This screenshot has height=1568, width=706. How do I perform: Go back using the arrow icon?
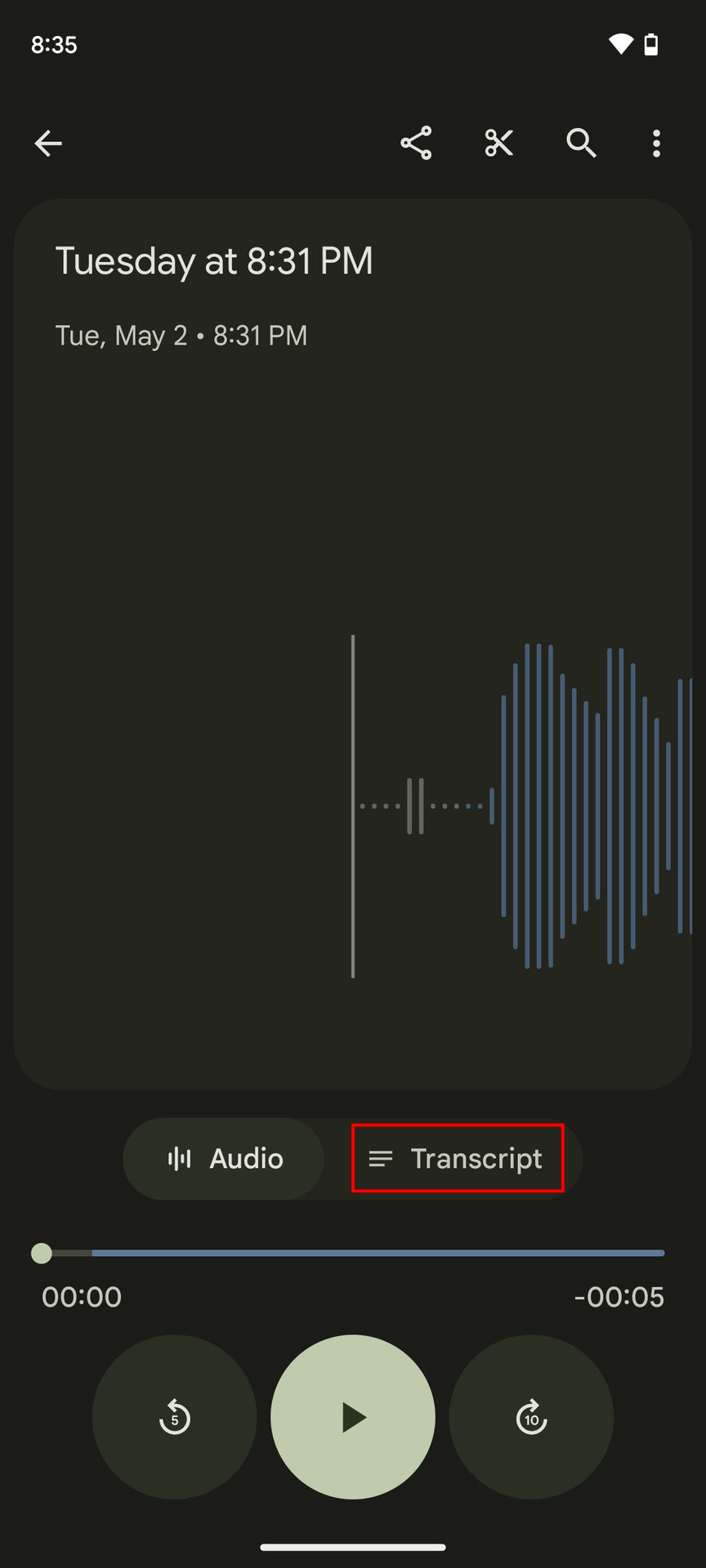[x=48, y=144]
